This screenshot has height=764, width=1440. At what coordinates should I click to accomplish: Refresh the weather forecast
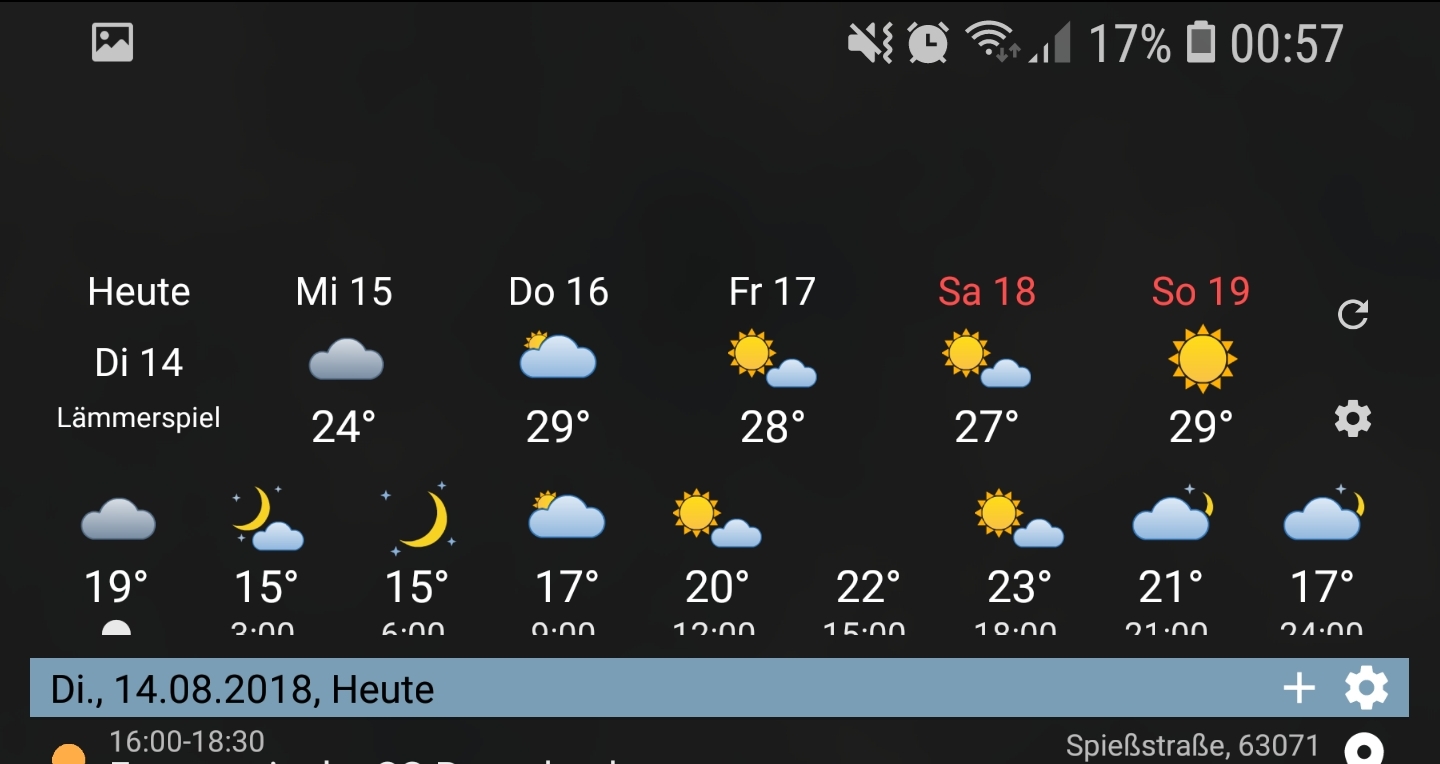[x=1353, y=315]
